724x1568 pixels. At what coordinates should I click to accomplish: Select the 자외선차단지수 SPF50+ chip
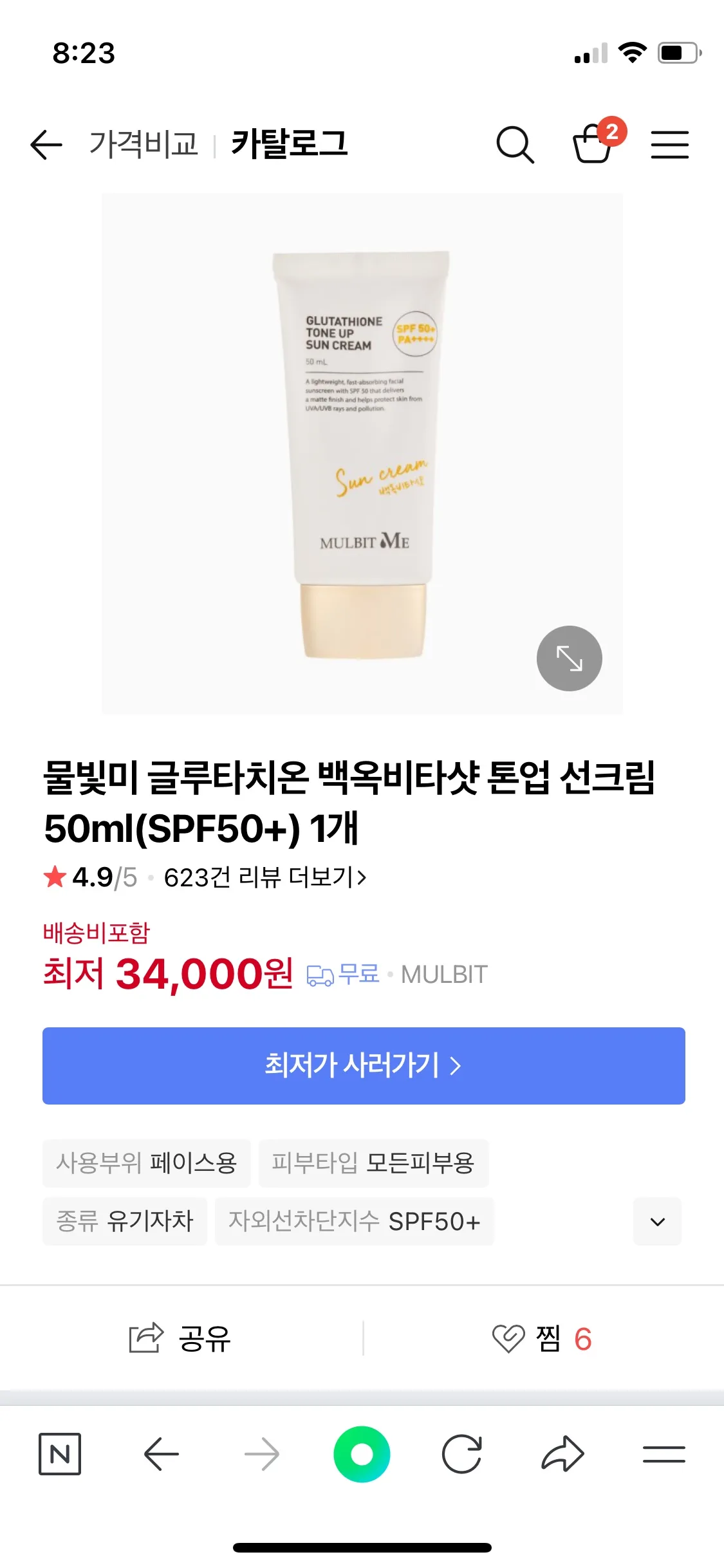(x=354, y=1221)
